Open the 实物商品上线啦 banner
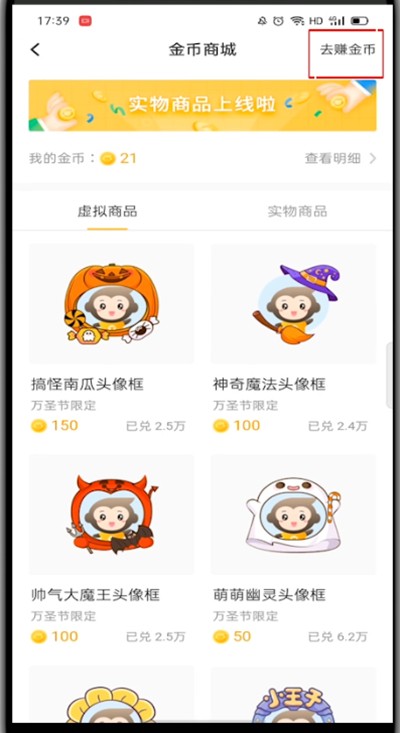The width and height of the screenshot is (400, 733). pyautogui.click(x=202, y=105)
